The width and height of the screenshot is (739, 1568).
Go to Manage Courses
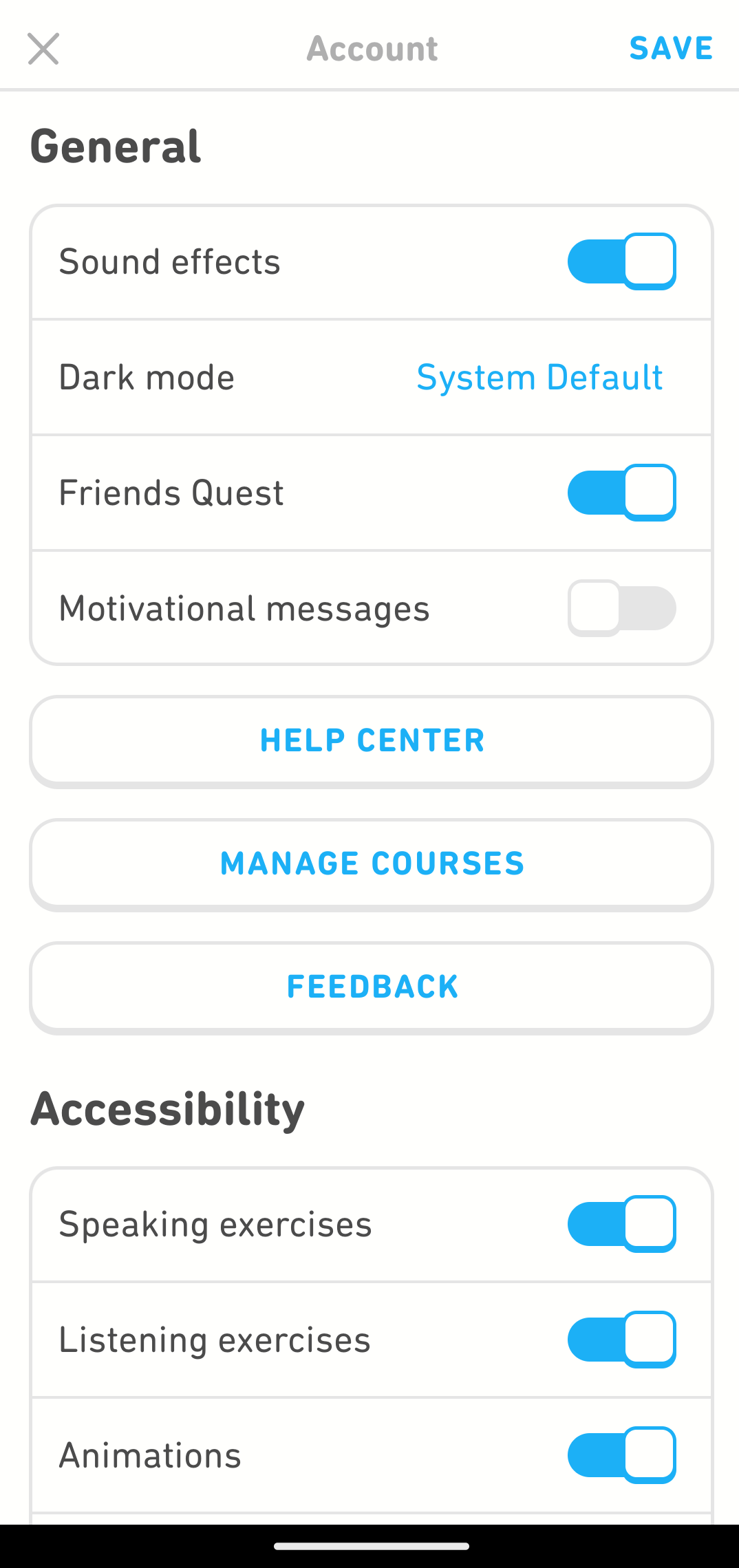(x=371, y=863)
